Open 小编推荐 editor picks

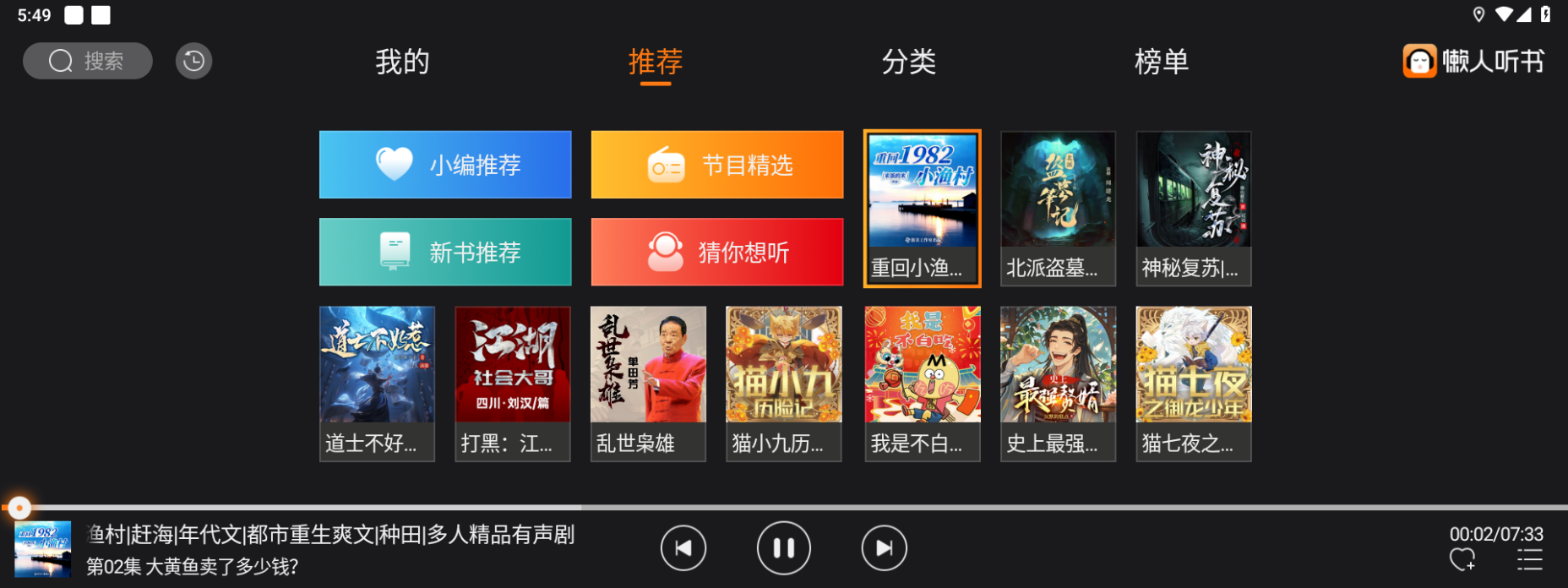(445, 165)
